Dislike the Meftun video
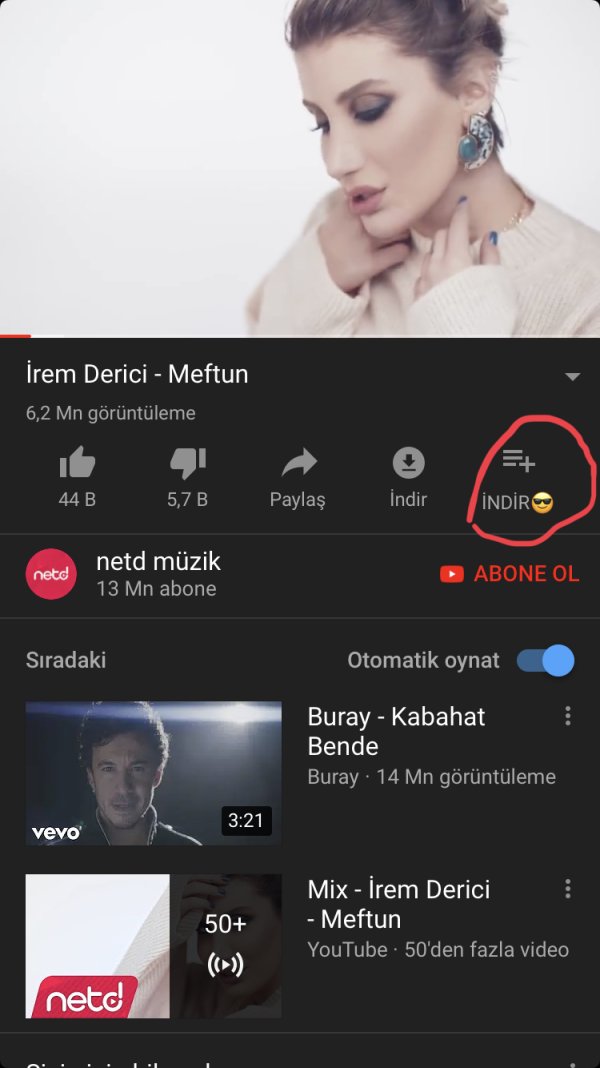 [x=187, y=464]
